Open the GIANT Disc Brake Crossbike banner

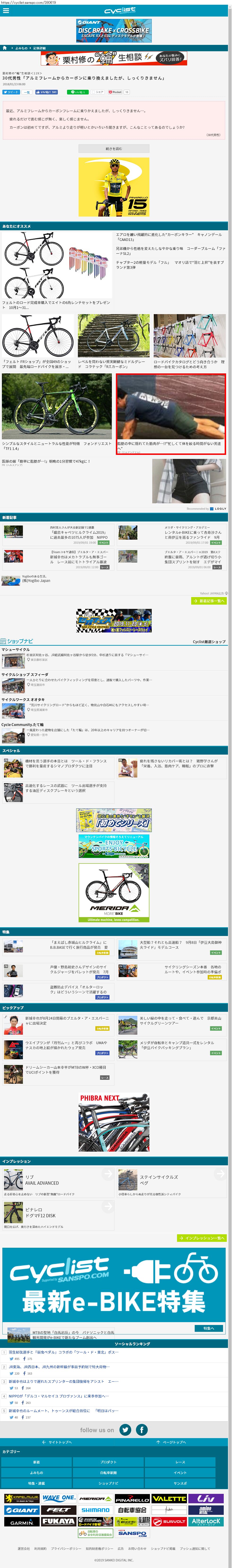click(114, 30)
